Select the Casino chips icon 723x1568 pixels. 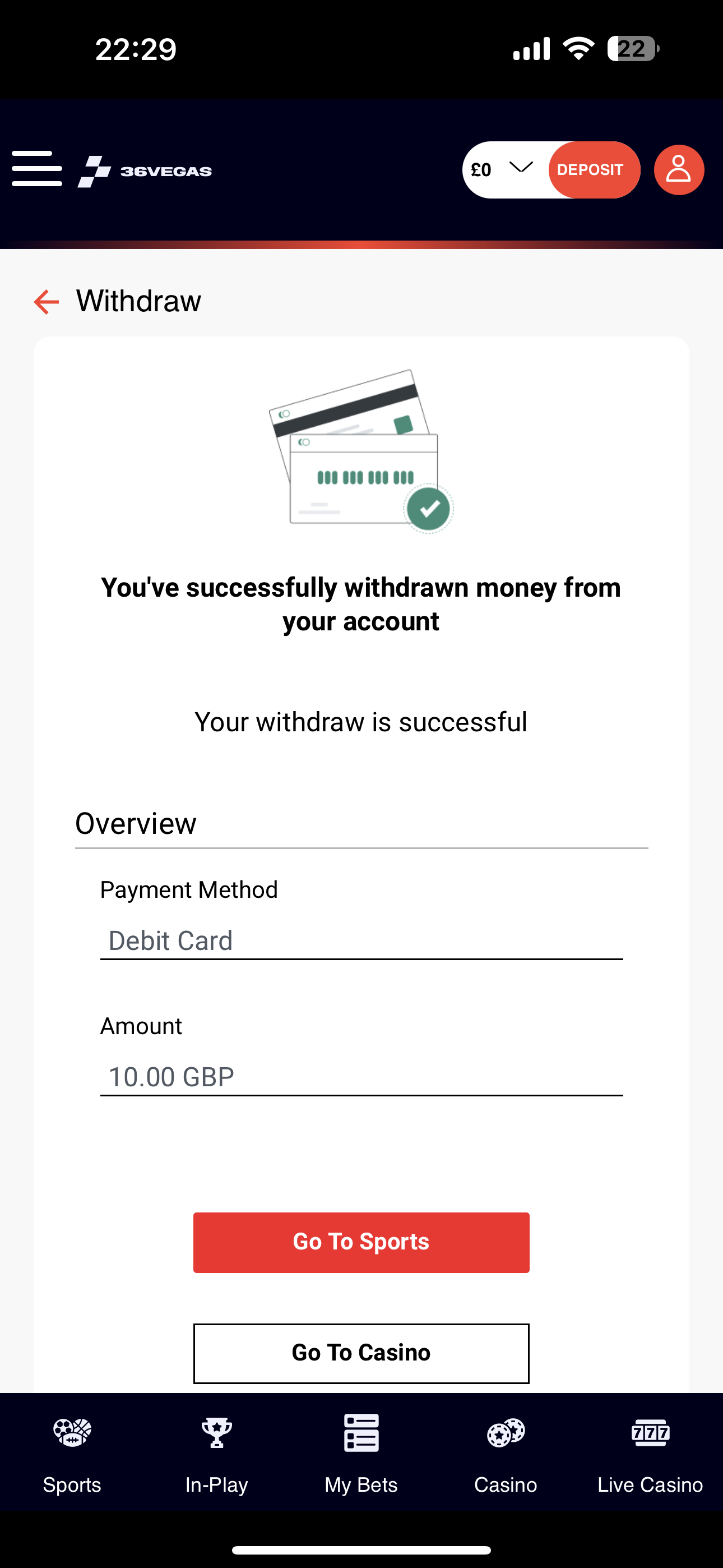coord(505,1433)
